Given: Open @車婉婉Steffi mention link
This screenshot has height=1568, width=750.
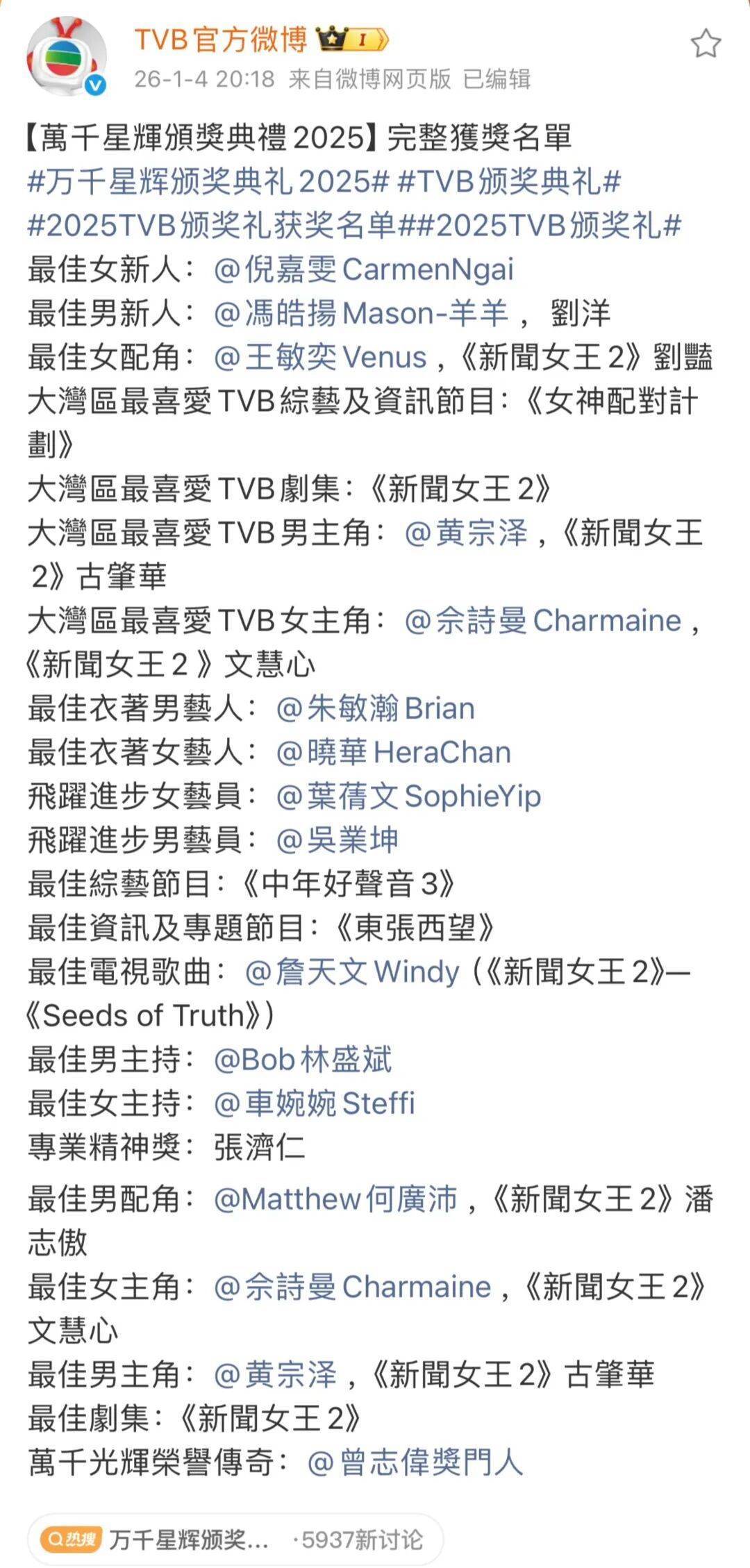Looking at the screenshot, I should (x=314, y=1103).
